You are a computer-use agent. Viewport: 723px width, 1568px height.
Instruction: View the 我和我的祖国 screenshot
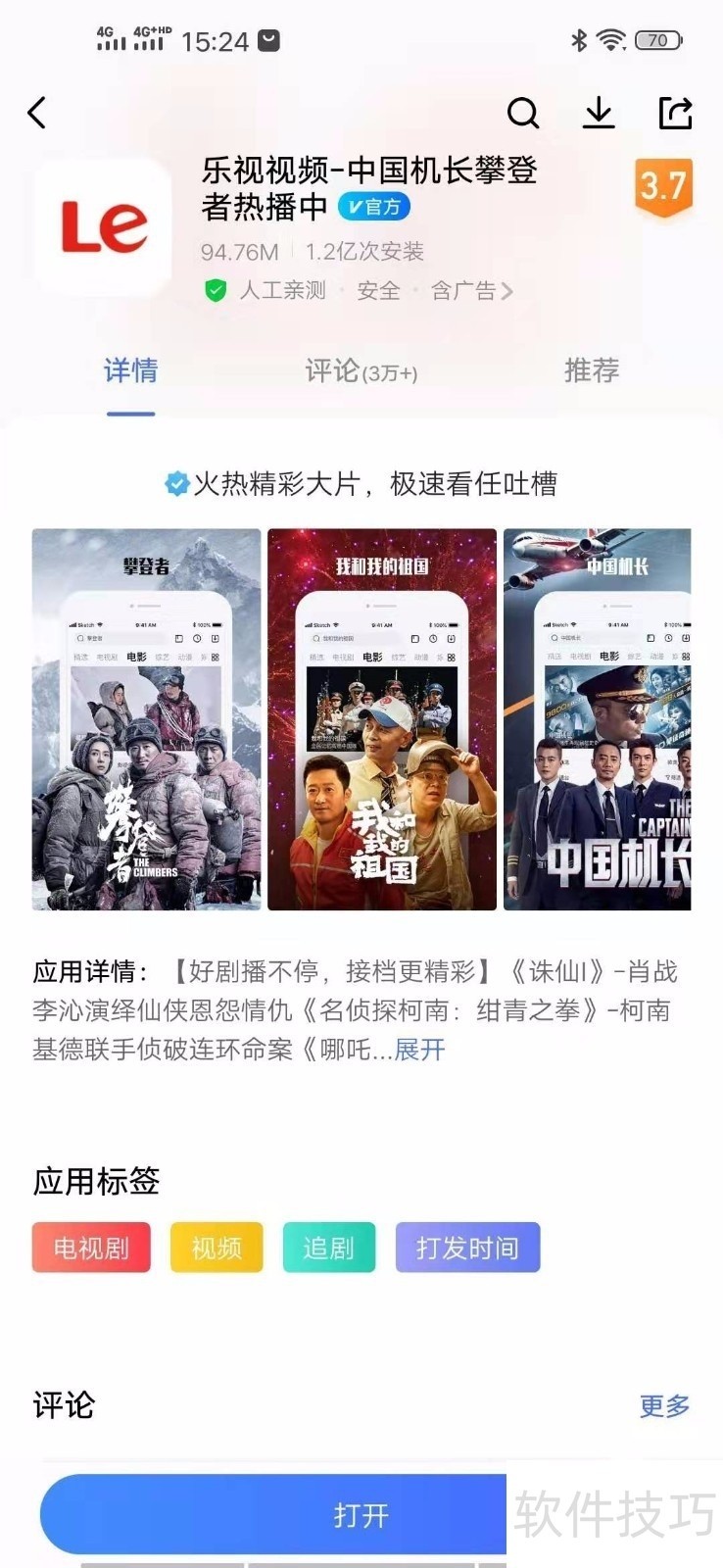[382, 719]
